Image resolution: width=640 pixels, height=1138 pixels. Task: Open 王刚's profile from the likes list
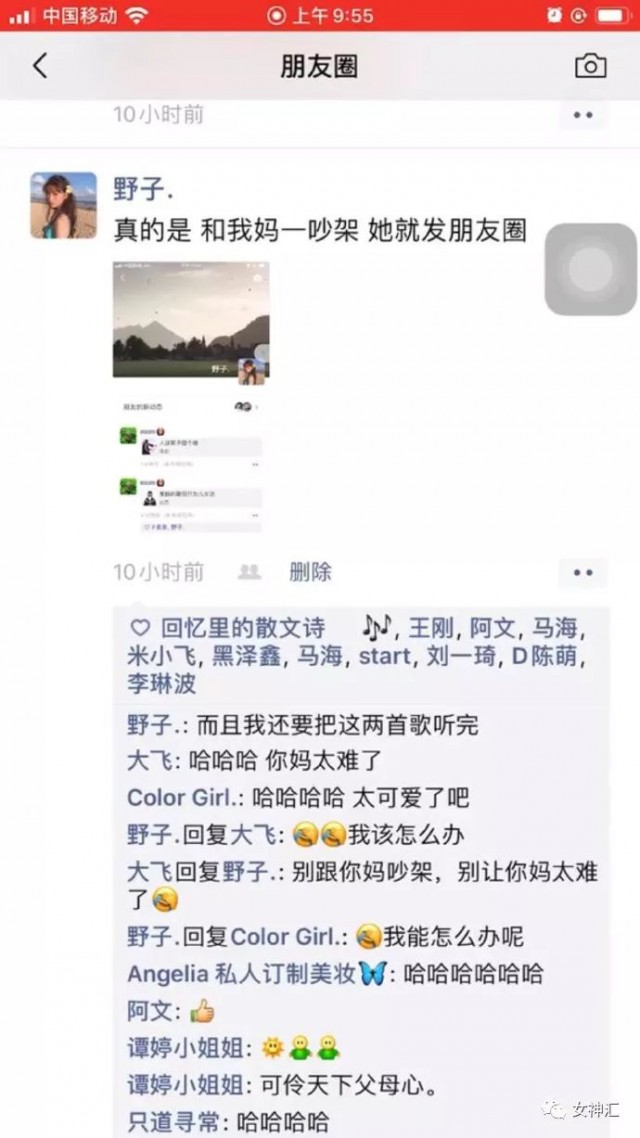click(x=430, y=629)
